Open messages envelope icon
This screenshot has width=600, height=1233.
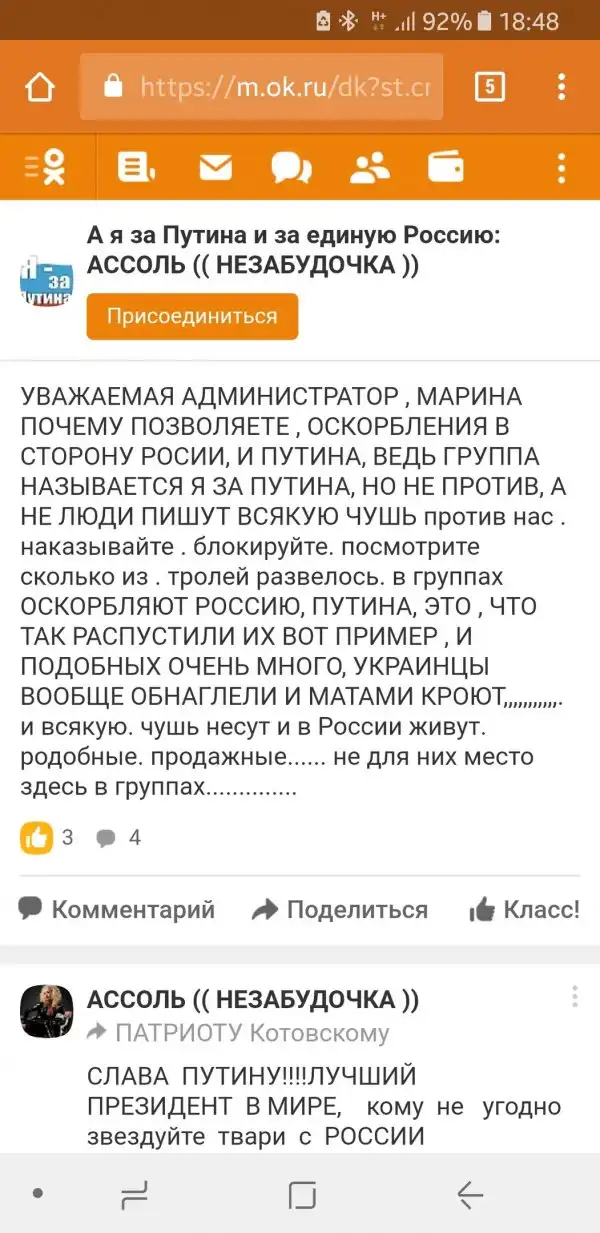coord(215,167)
